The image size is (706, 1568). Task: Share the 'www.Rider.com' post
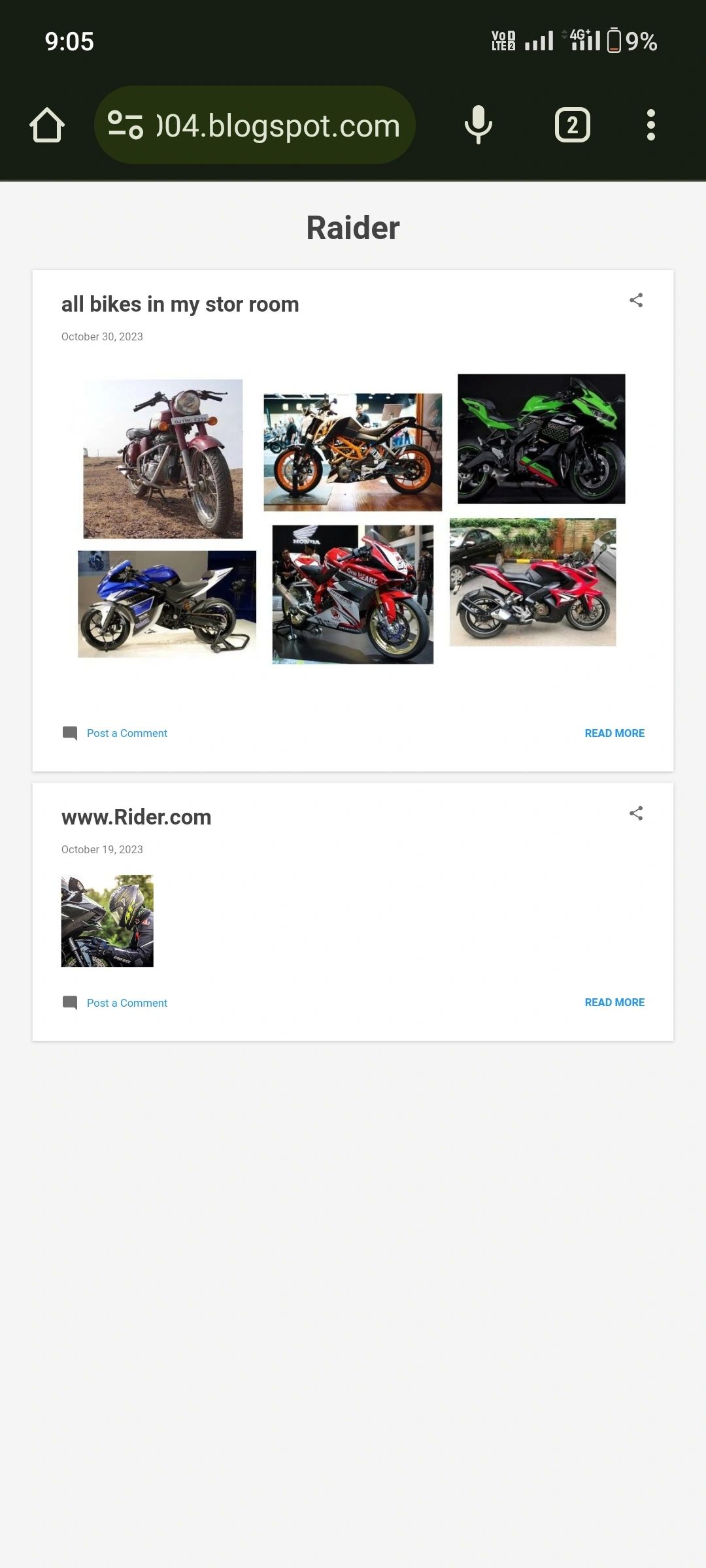pos(636,813)
